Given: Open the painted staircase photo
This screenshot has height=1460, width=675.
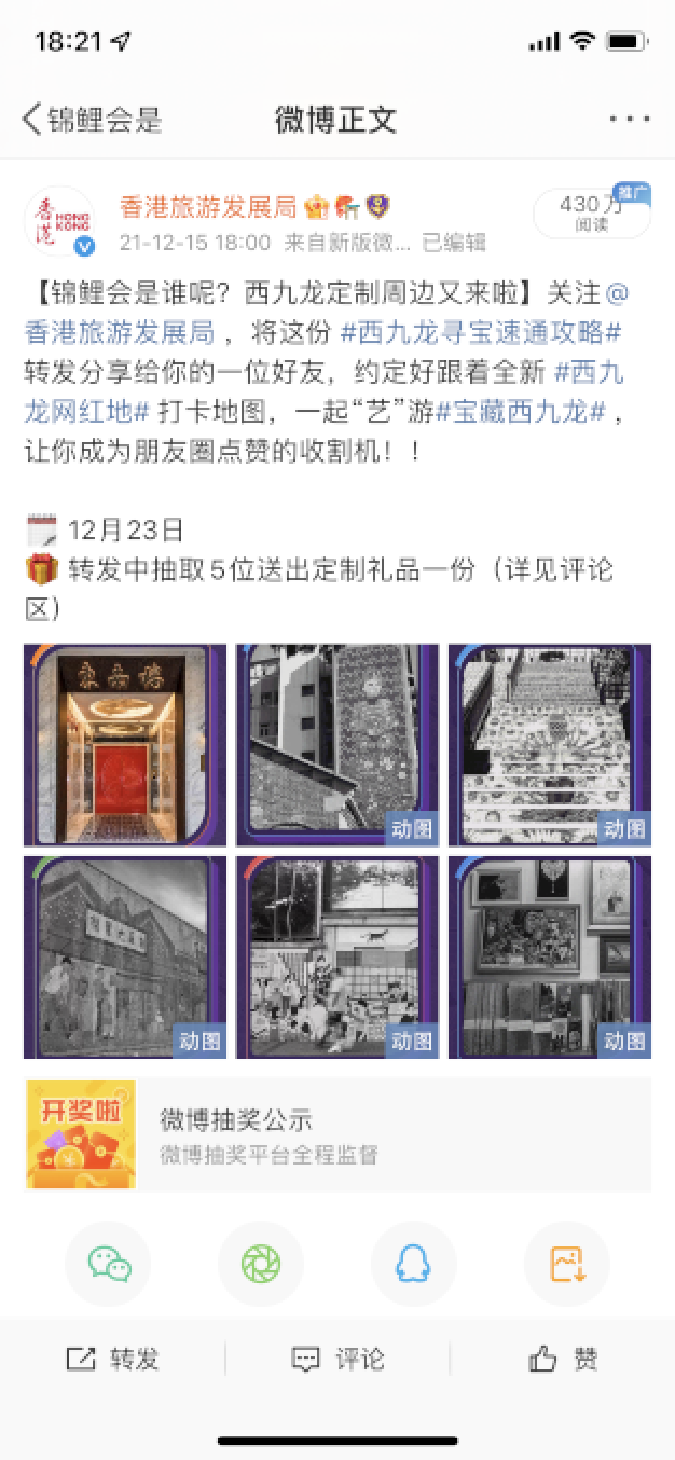Looking at the screenshot, I should click(x=550, y=745).
